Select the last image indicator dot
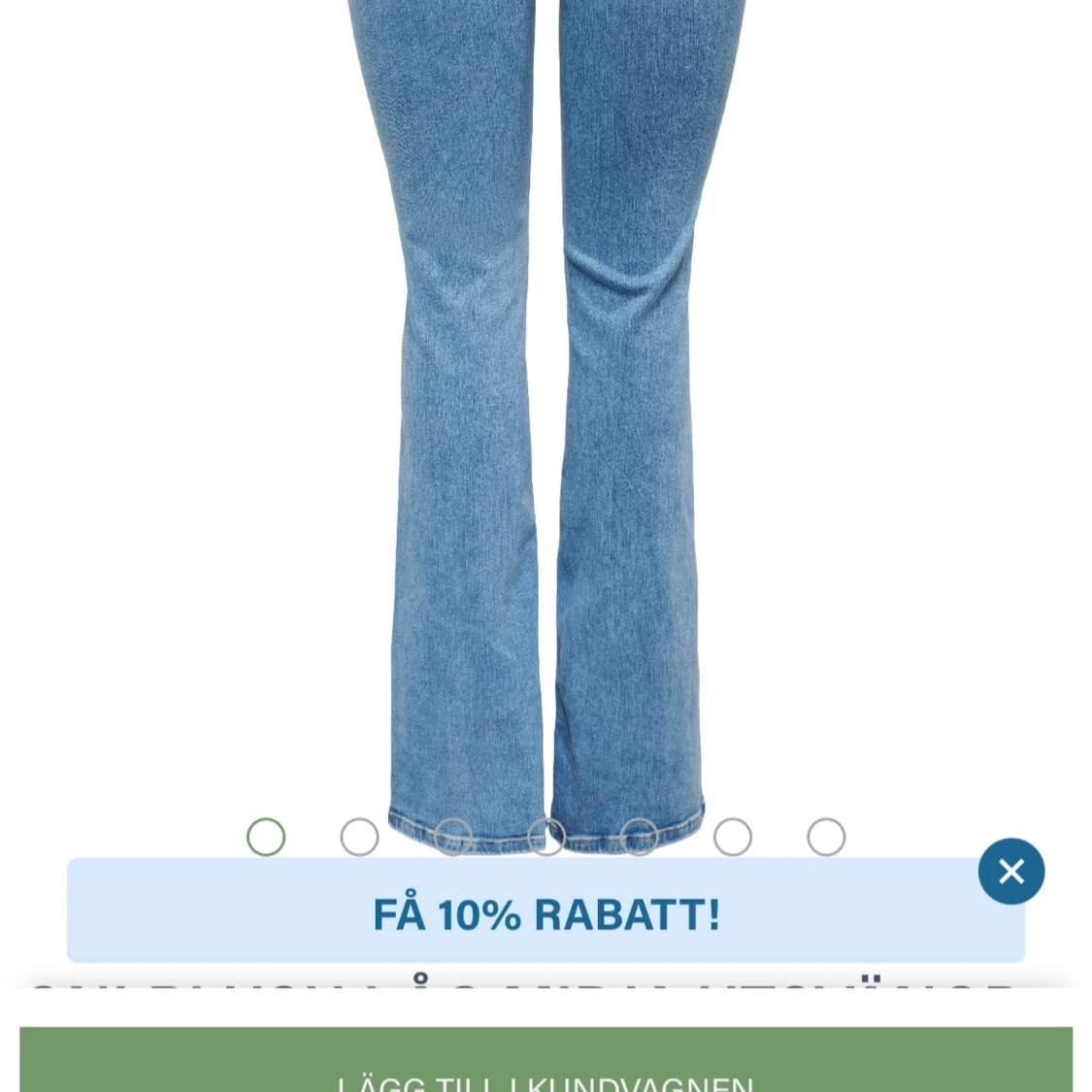Image resolution: width=1092 pixels, height=1092 pixels. [826, 837]
